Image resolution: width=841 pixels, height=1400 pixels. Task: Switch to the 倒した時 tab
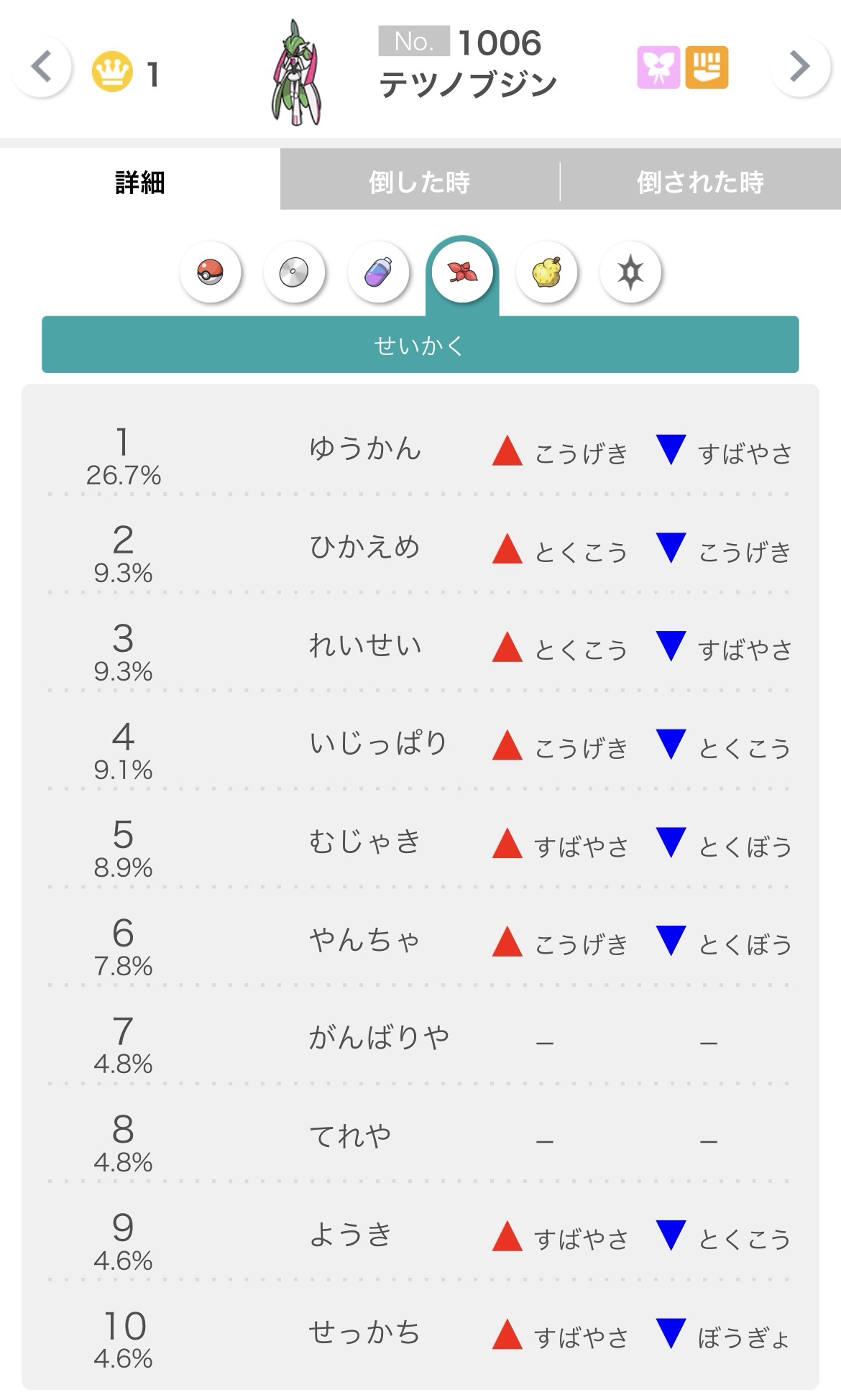click(419, 182)
